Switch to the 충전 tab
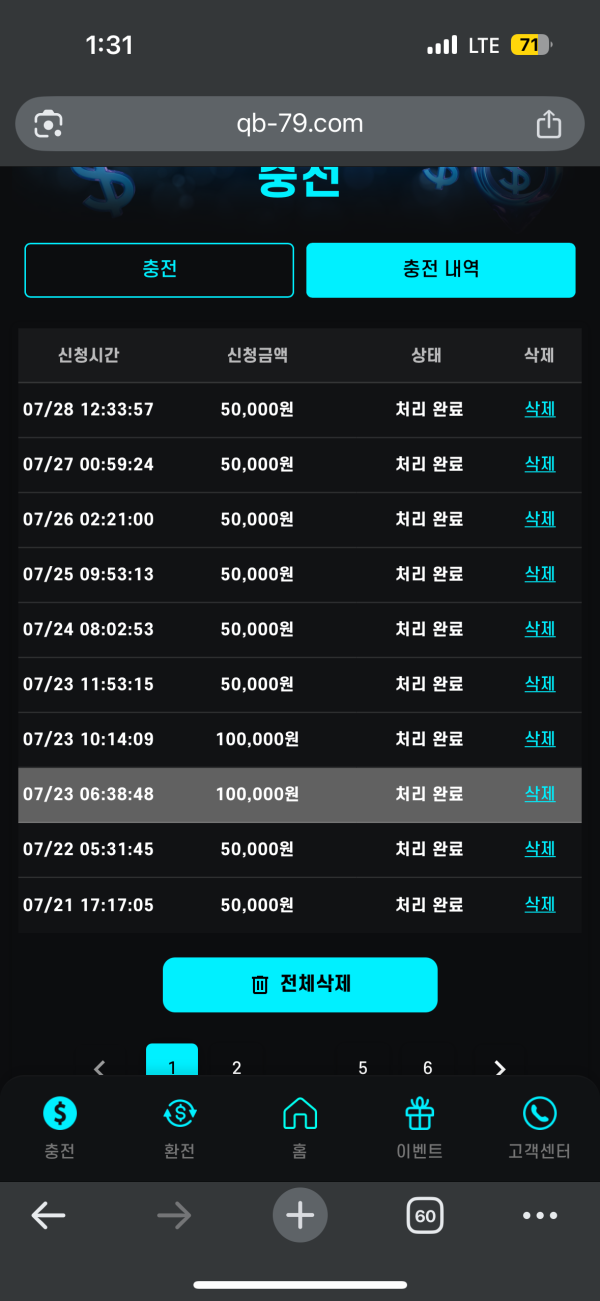600x1301 pixels. (x=159, y=270)
